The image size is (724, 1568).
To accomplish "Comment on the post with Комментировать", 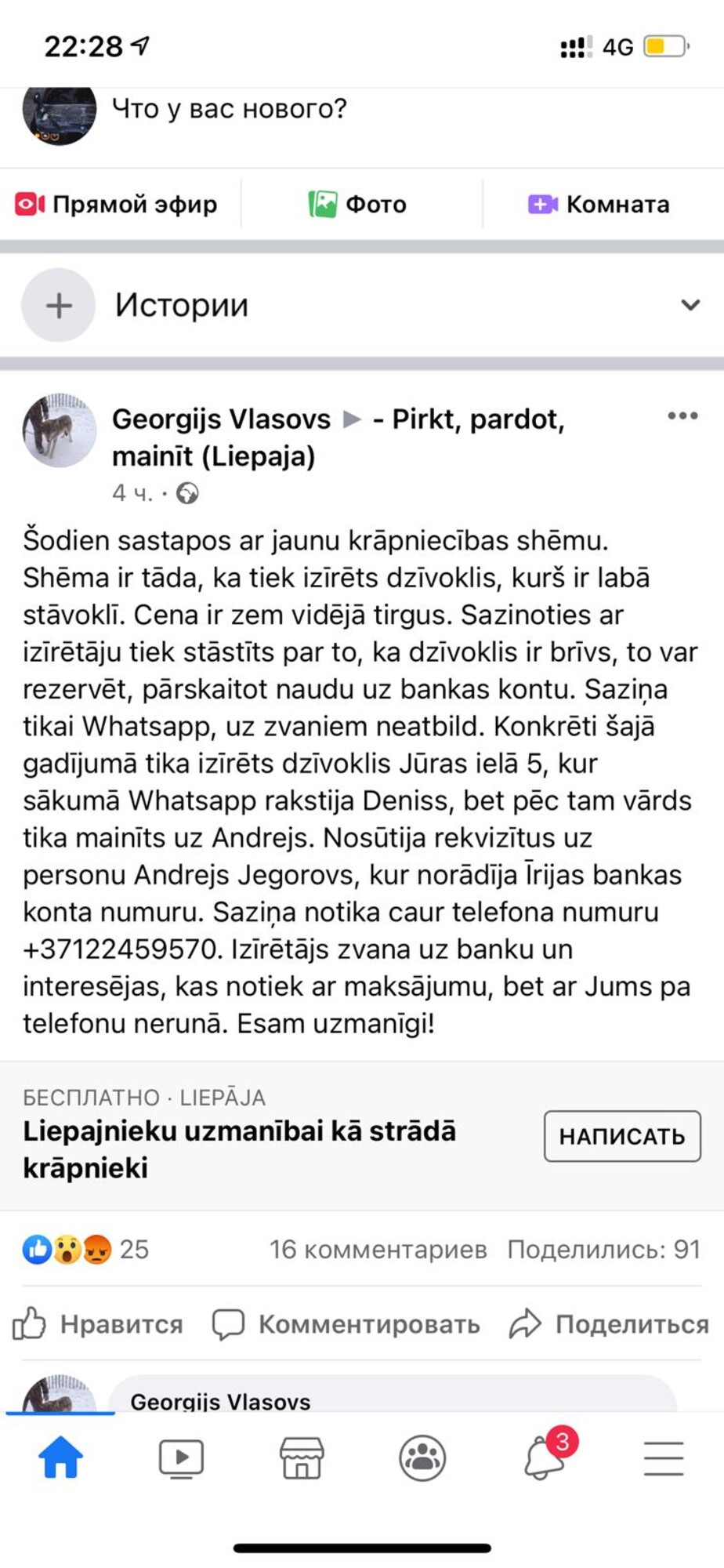I will 346,1324.
